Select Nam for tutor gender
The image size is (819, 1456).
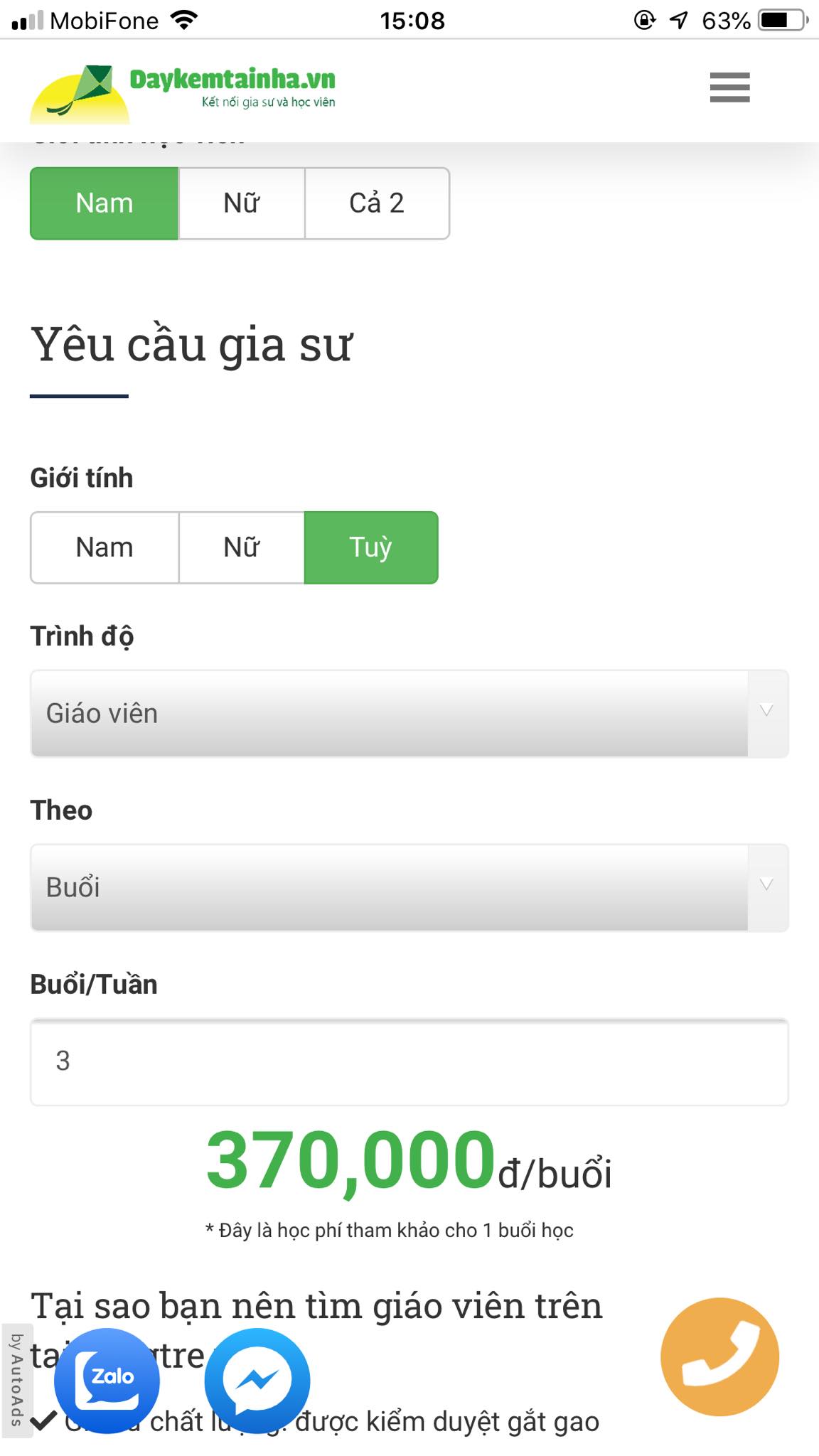[104, 547]
